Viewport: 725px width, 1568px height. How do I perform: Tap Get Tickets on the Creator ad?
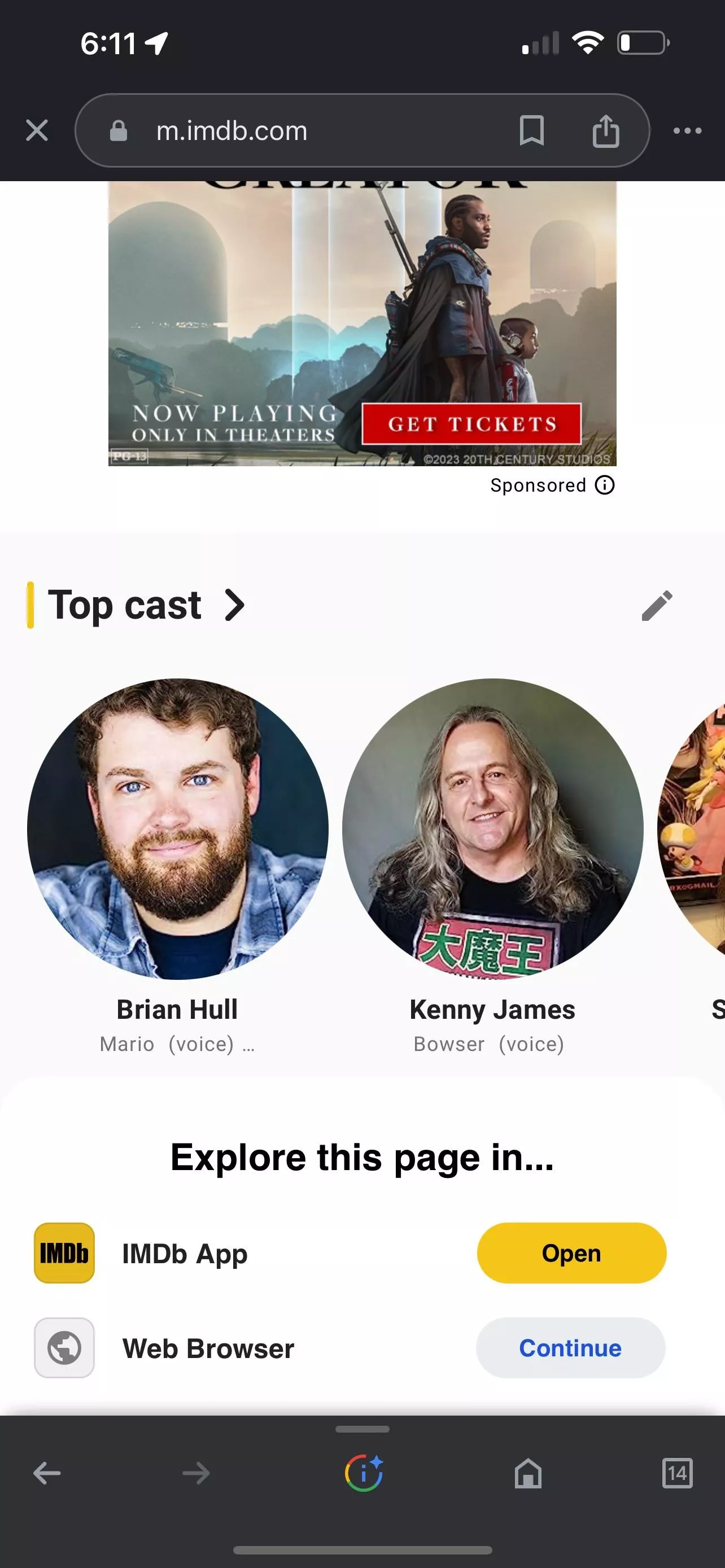click(472, 424)
